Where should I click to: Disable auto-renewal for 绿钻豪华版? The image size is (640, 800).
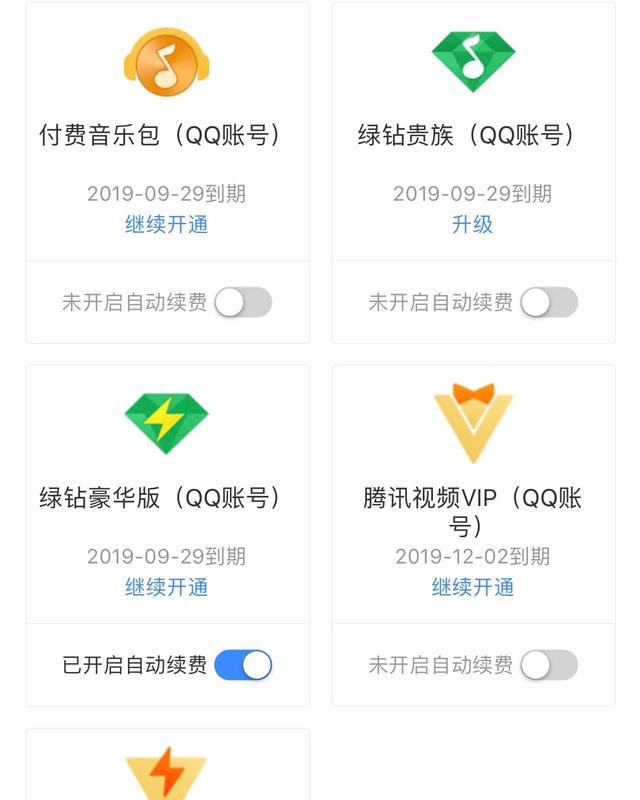click(243, 665)
